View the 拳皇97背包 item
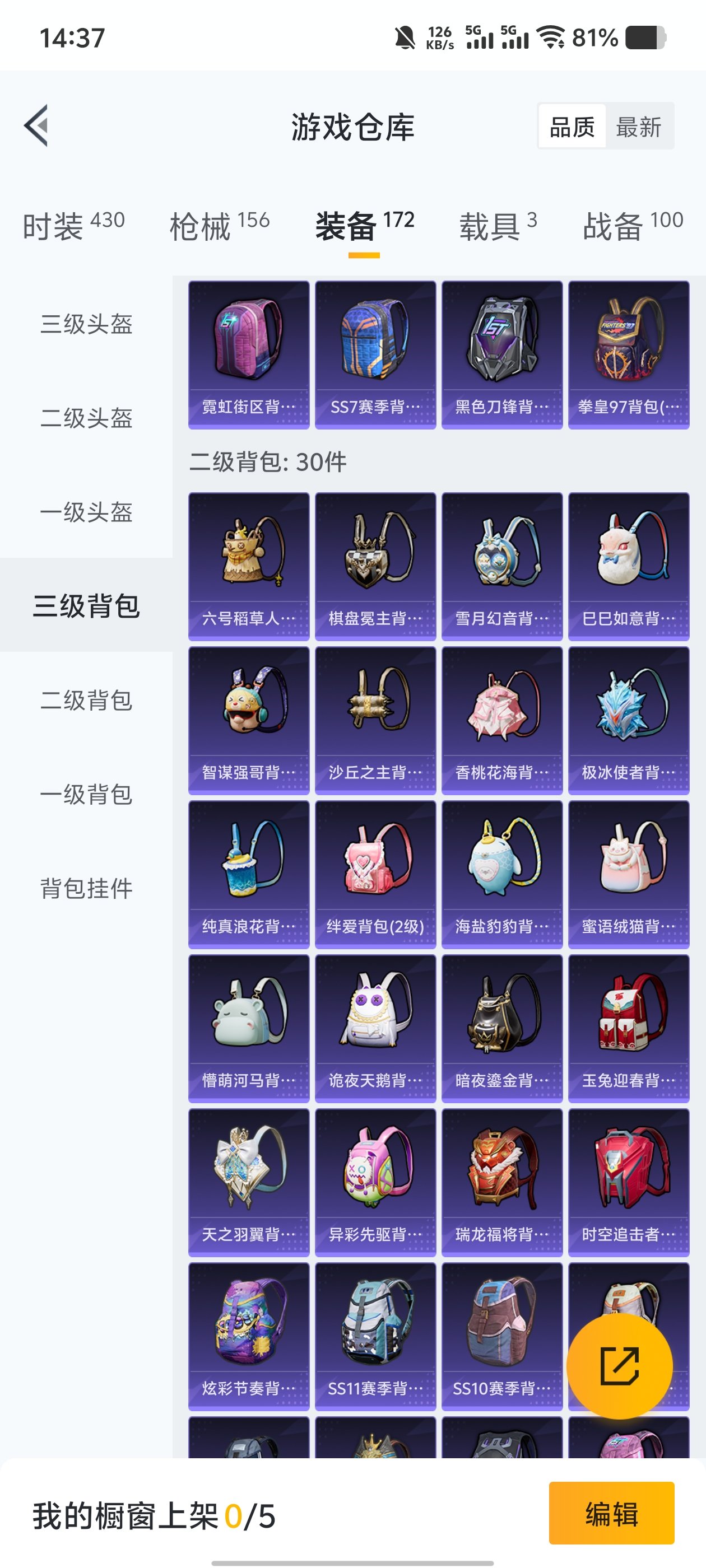 click(629, 355)
